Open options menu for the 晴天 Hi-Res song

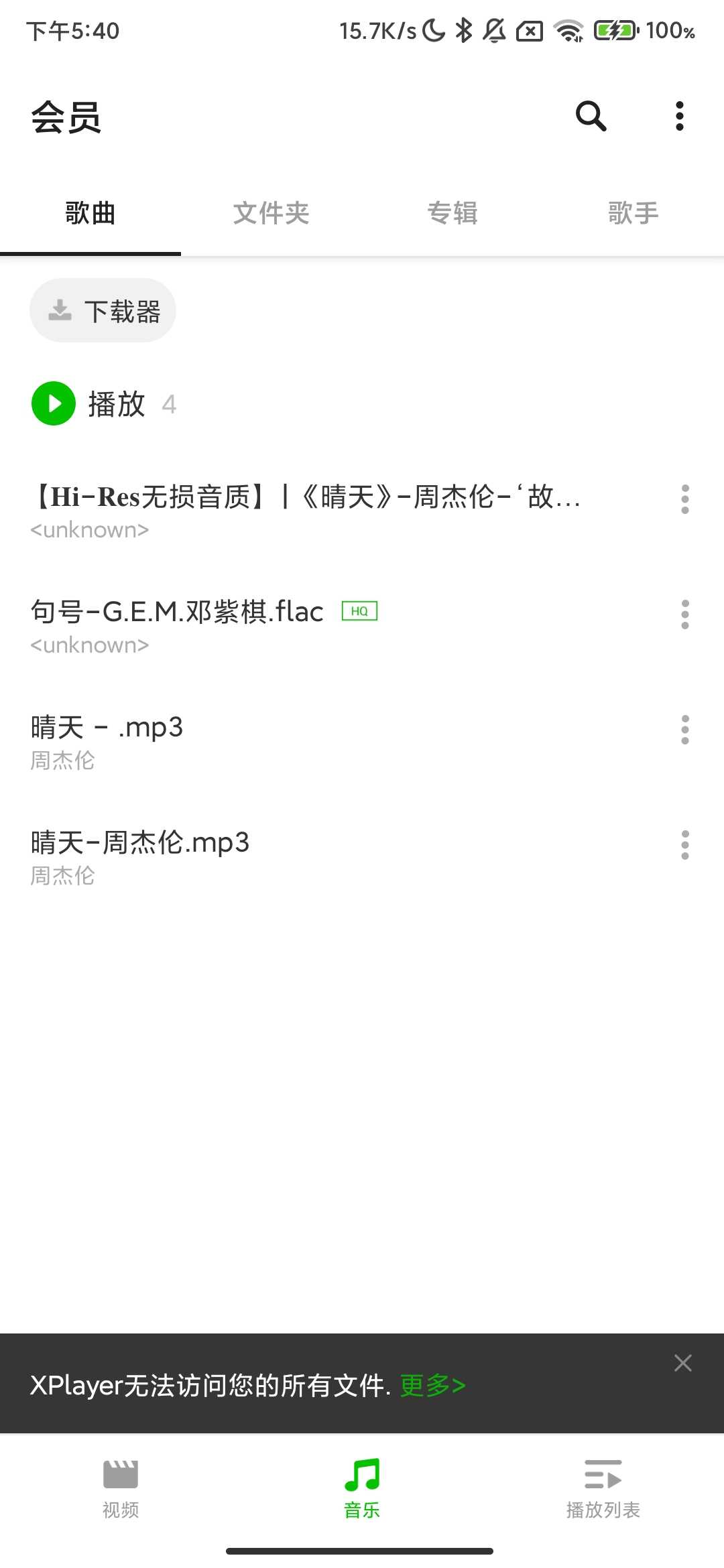pos(684,499)
